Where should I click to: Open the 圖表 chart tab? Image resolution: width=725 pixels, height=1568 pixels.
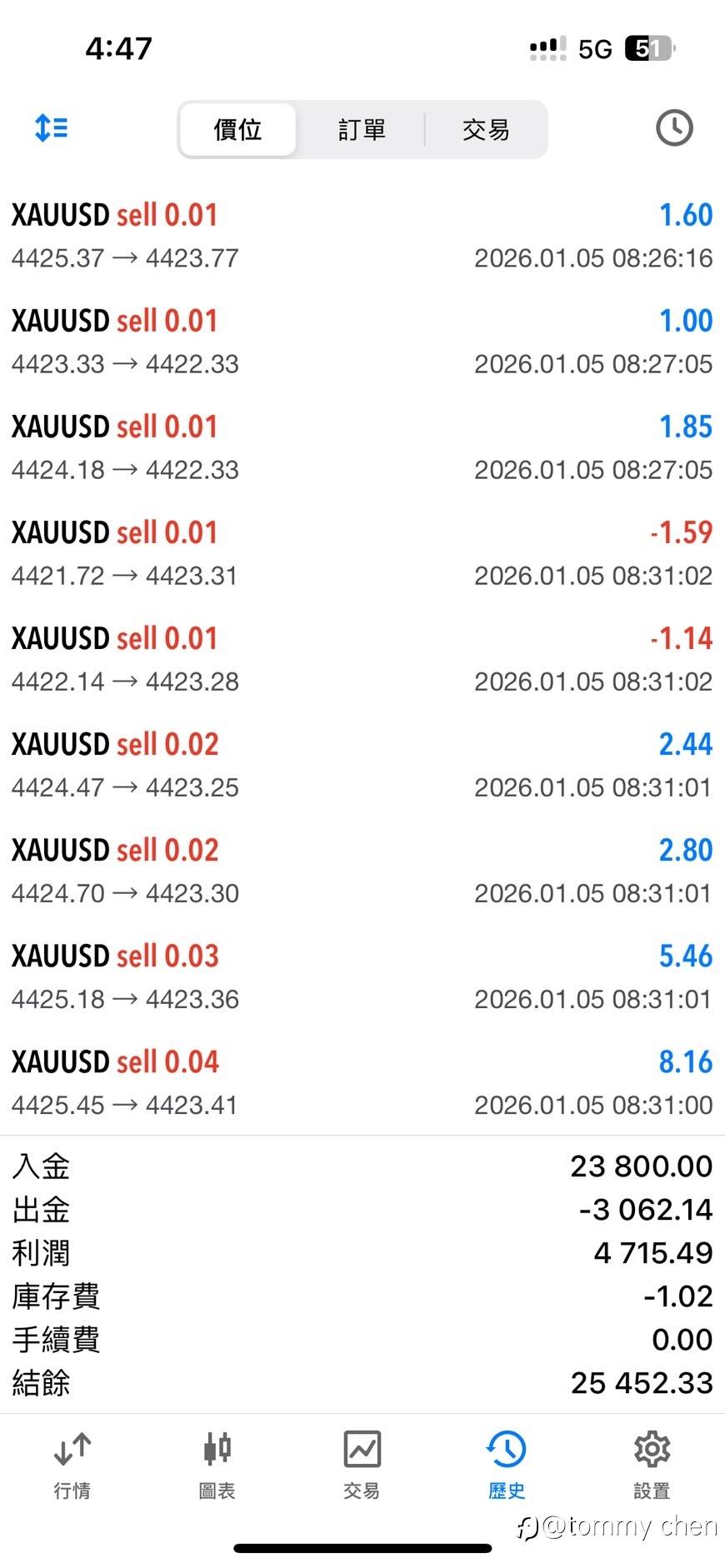[217, 1466]
